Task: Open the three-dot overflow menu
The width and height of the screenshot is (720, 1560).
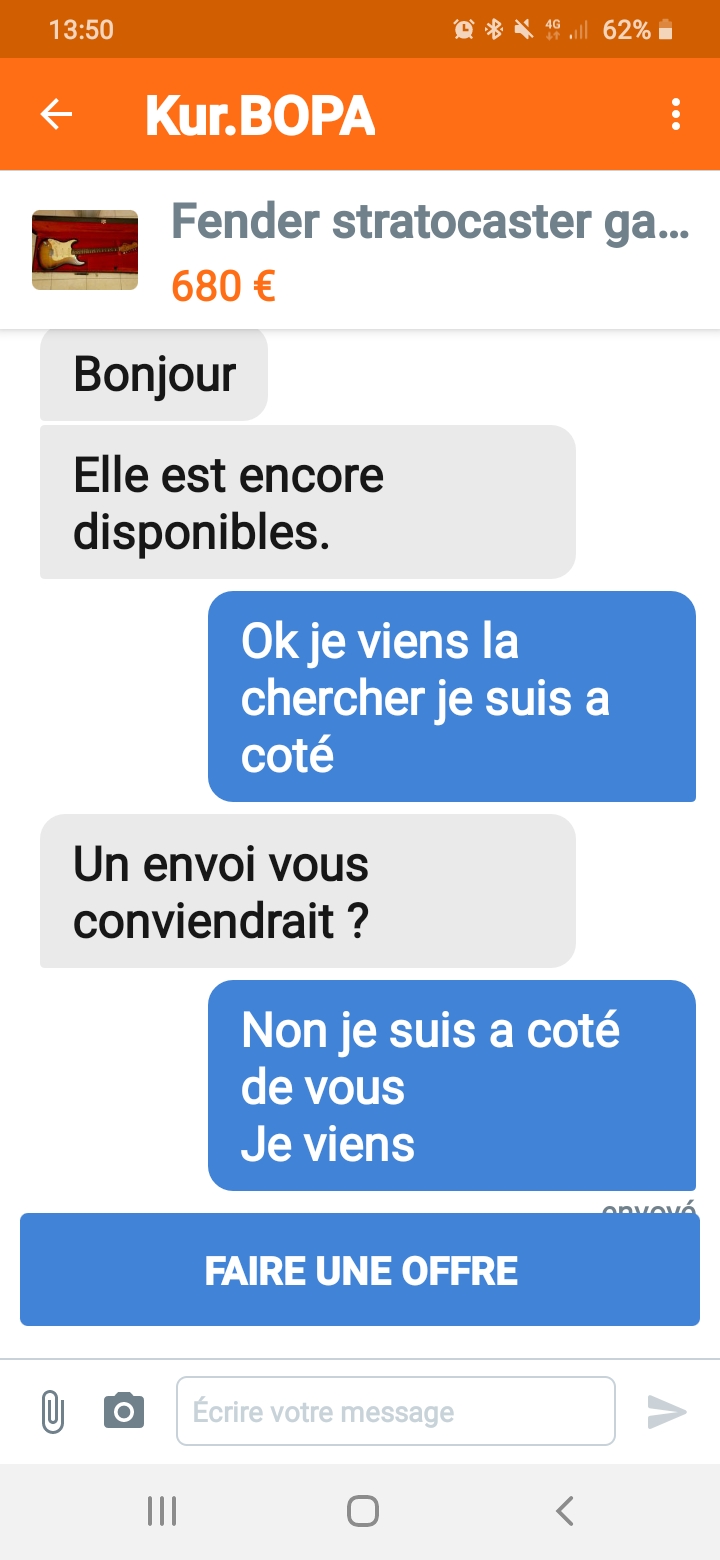Action: [676, 115]
